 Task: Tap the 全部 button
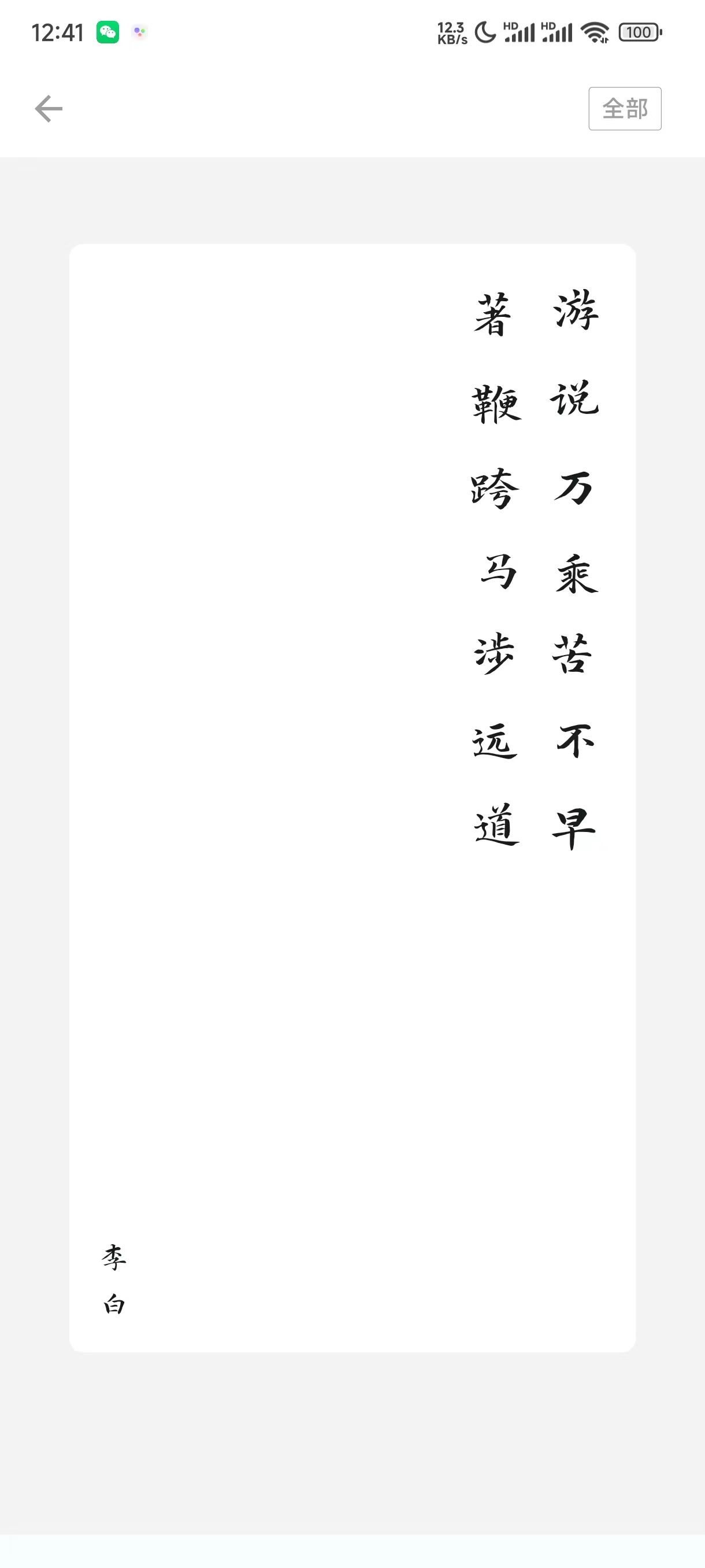[x=625, y=109]
